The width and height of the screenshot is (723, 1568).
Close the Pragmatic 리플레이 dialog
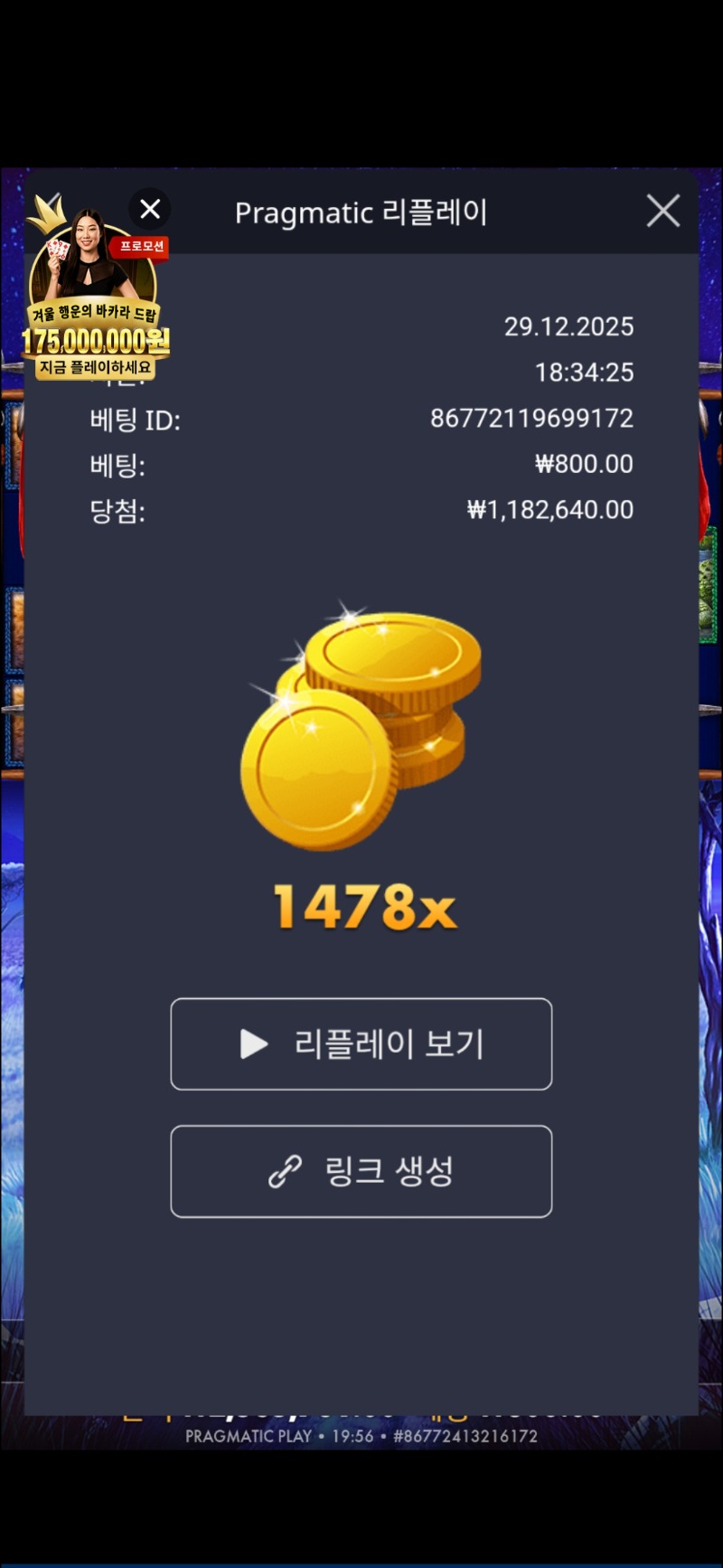pos(662,212)
